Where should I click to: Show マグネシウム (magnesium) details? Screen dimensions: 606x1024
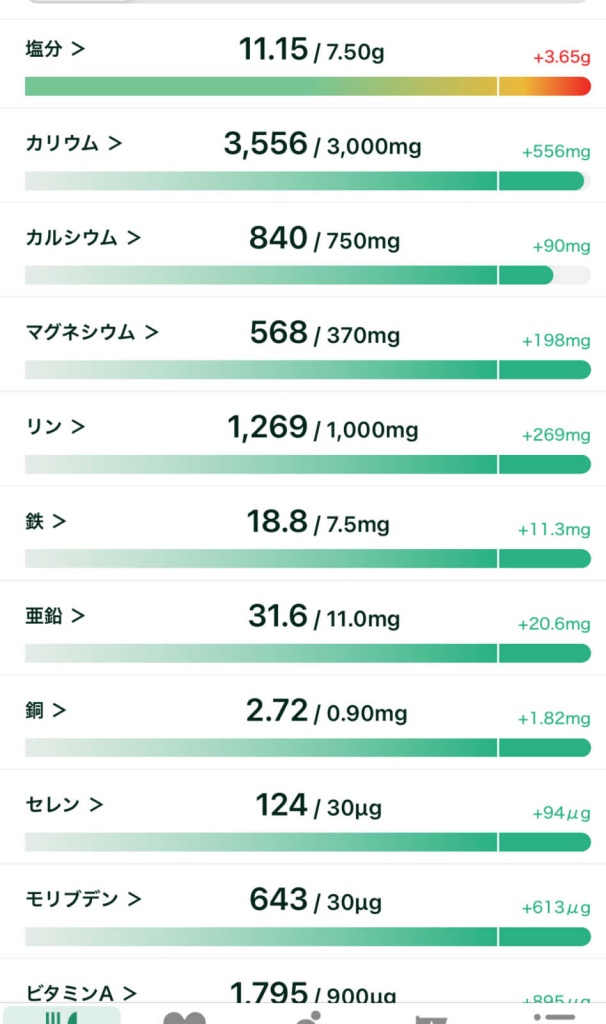[92, 332]
